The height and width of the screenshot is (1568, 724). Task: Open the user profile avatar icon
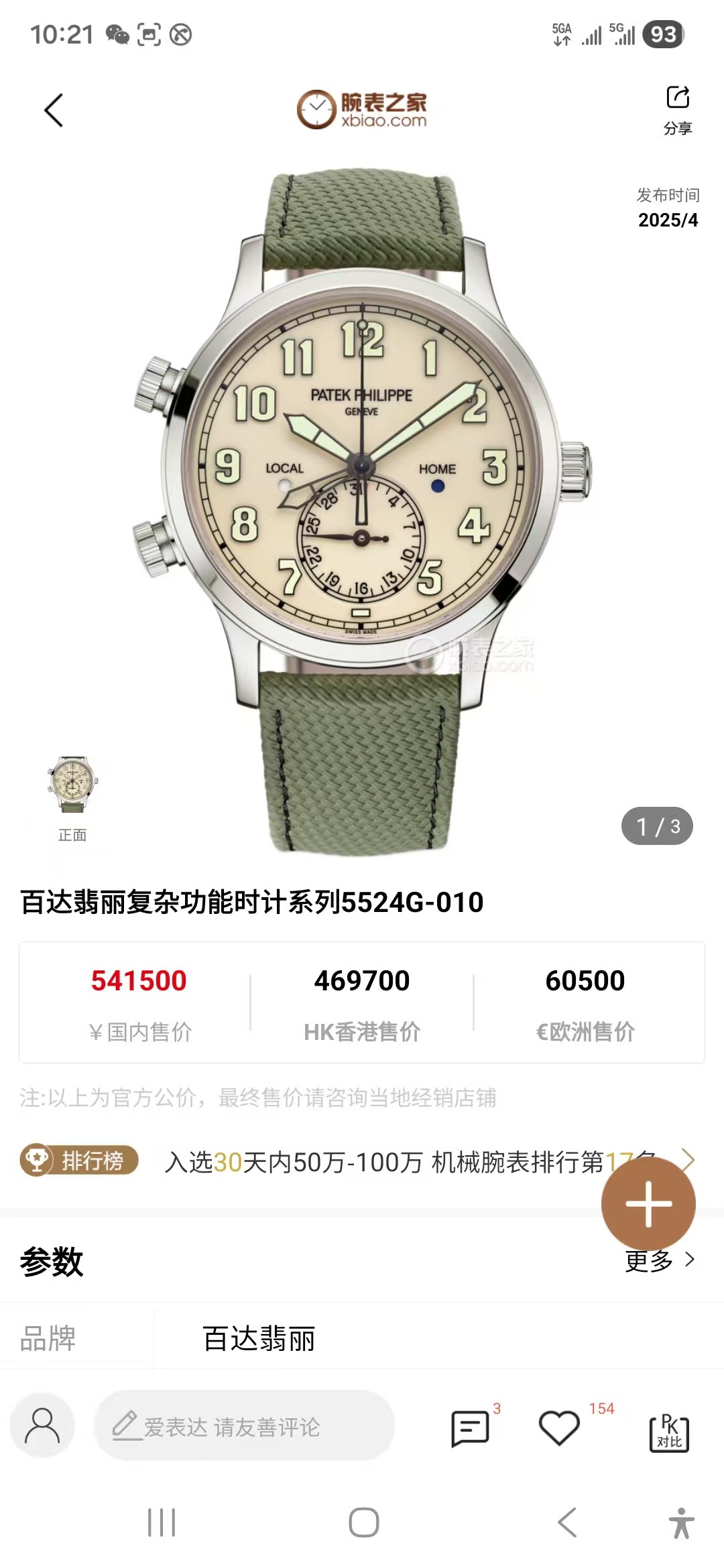[42, 1425]
